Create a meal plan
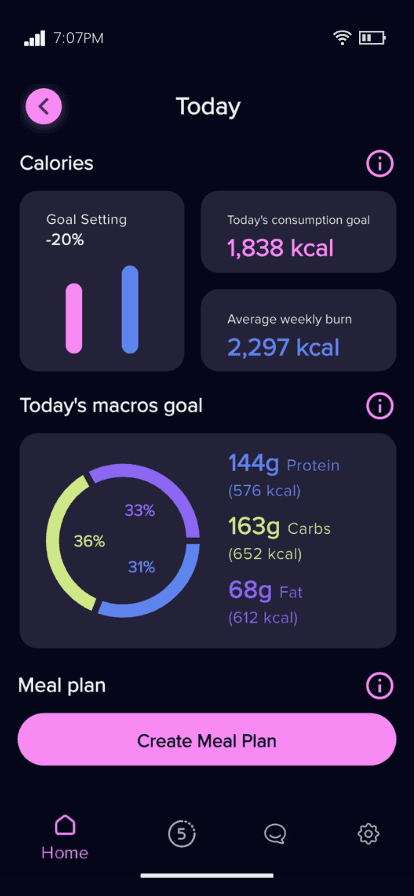 pos(207,739)
